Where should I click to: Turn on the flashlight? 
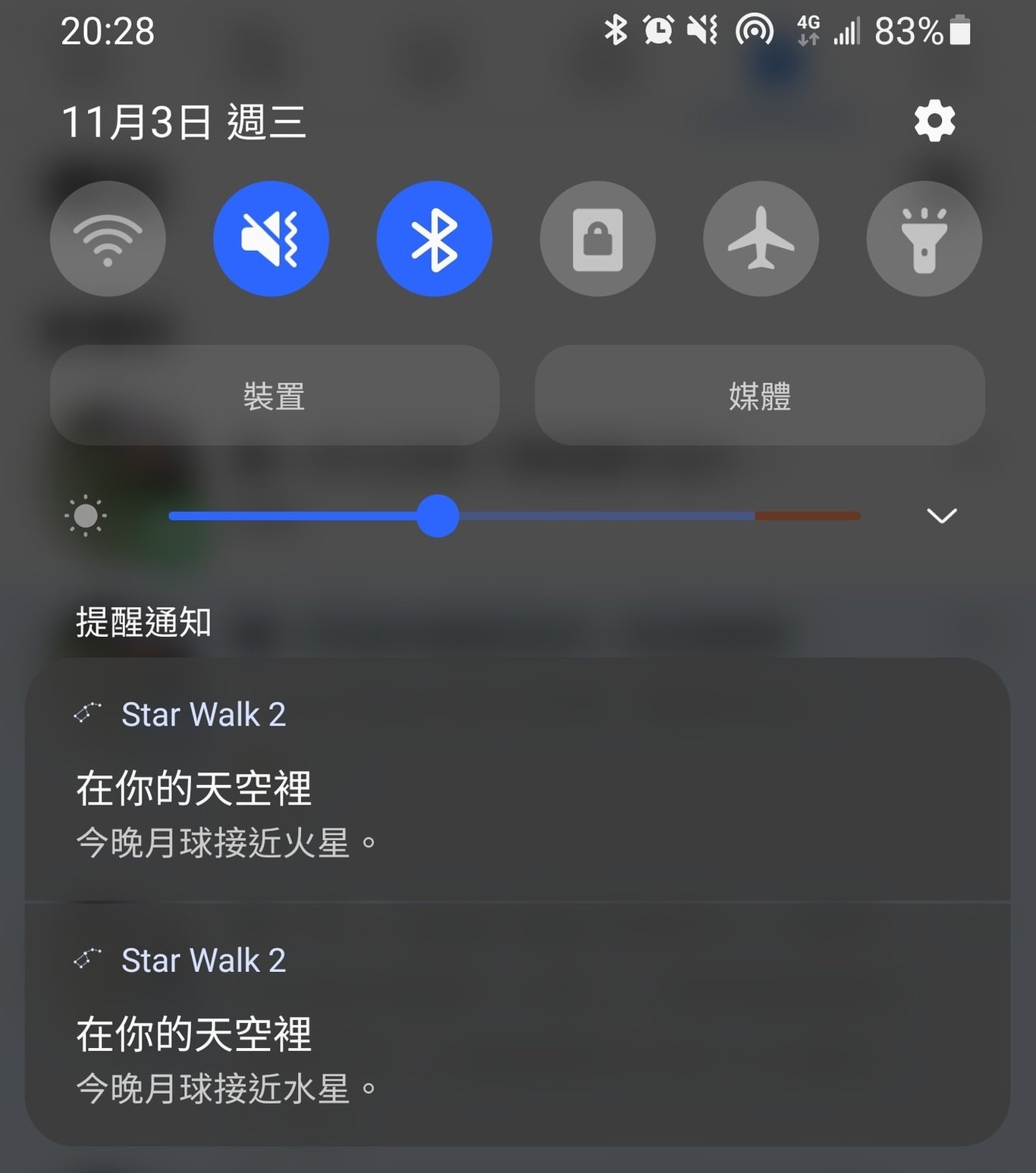[x=924, y=239]
